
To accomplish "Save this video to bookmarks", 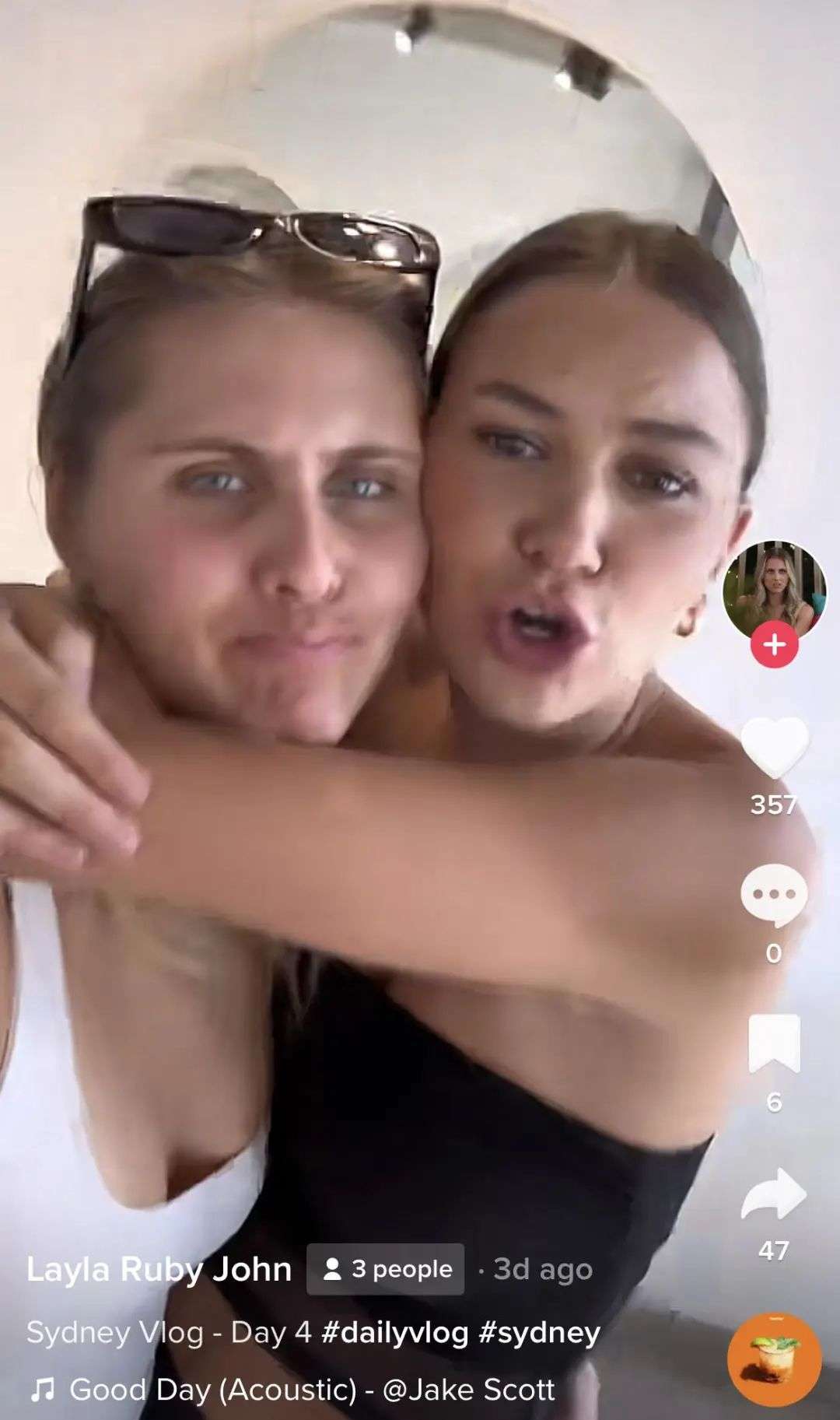I will [x=774, y=1044].
